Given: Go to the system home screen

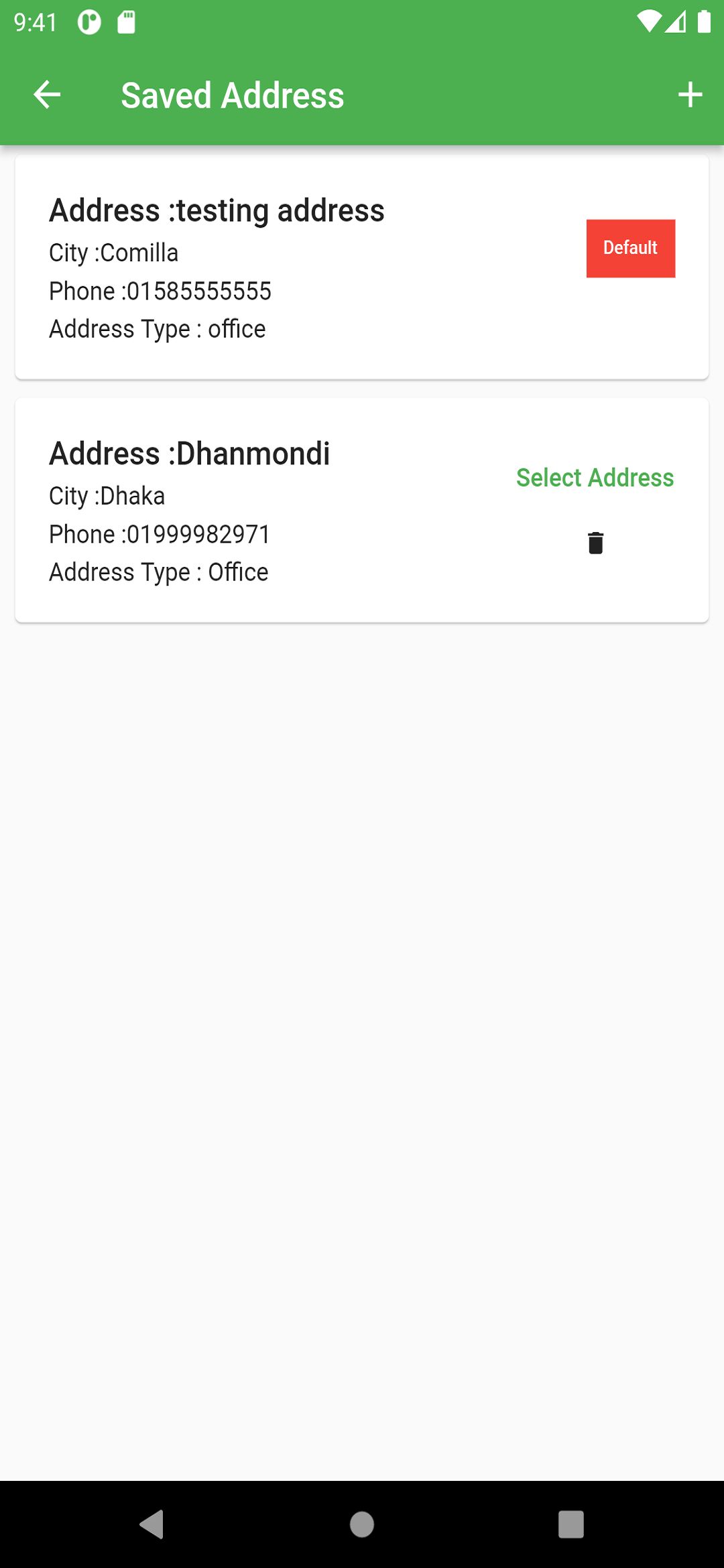Looking at the screenshot, I should (x=362, y=1524).
